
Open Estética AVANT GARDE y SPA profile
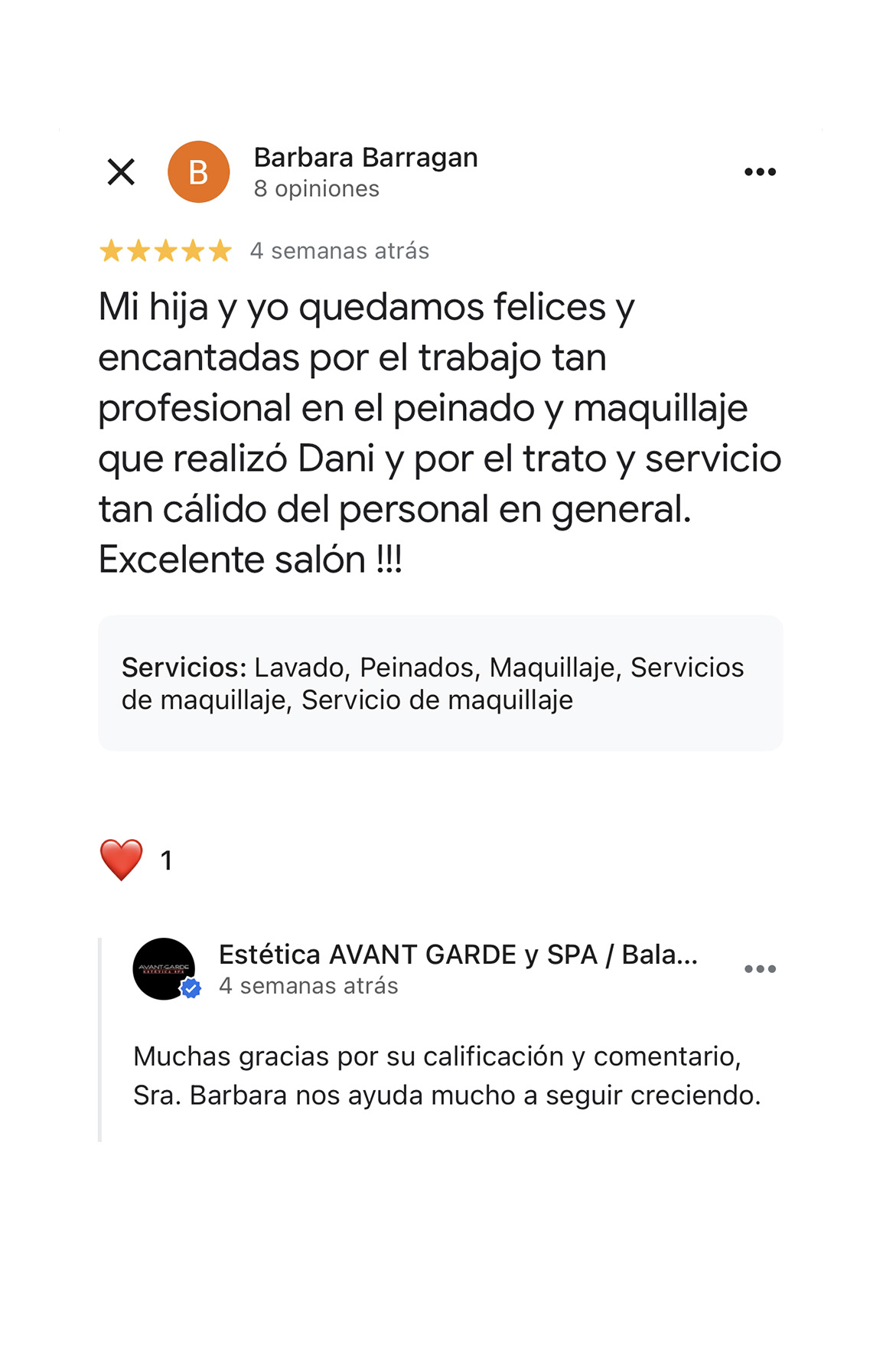point(164,969)
